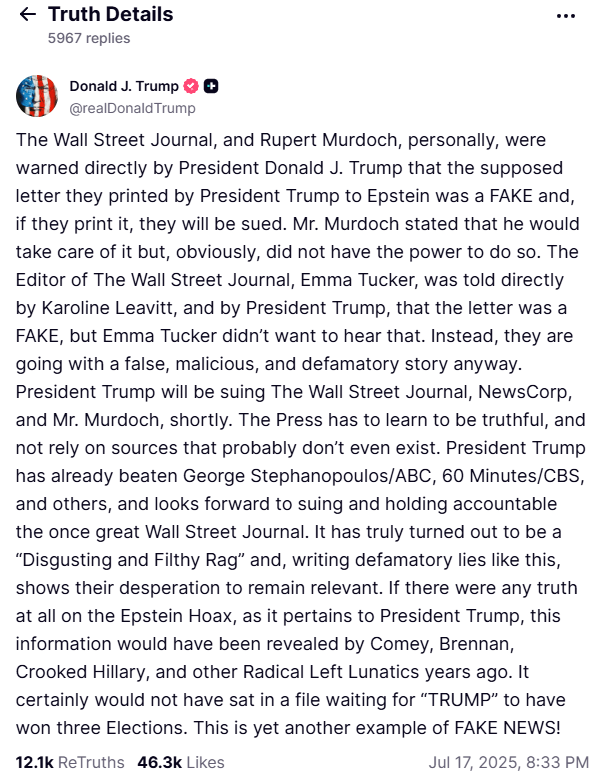The width and height of the screenshot is (596, 780).
Task: View the 12.1k ReTruths list
Action: pyautogui.click(x=70, y=762)
